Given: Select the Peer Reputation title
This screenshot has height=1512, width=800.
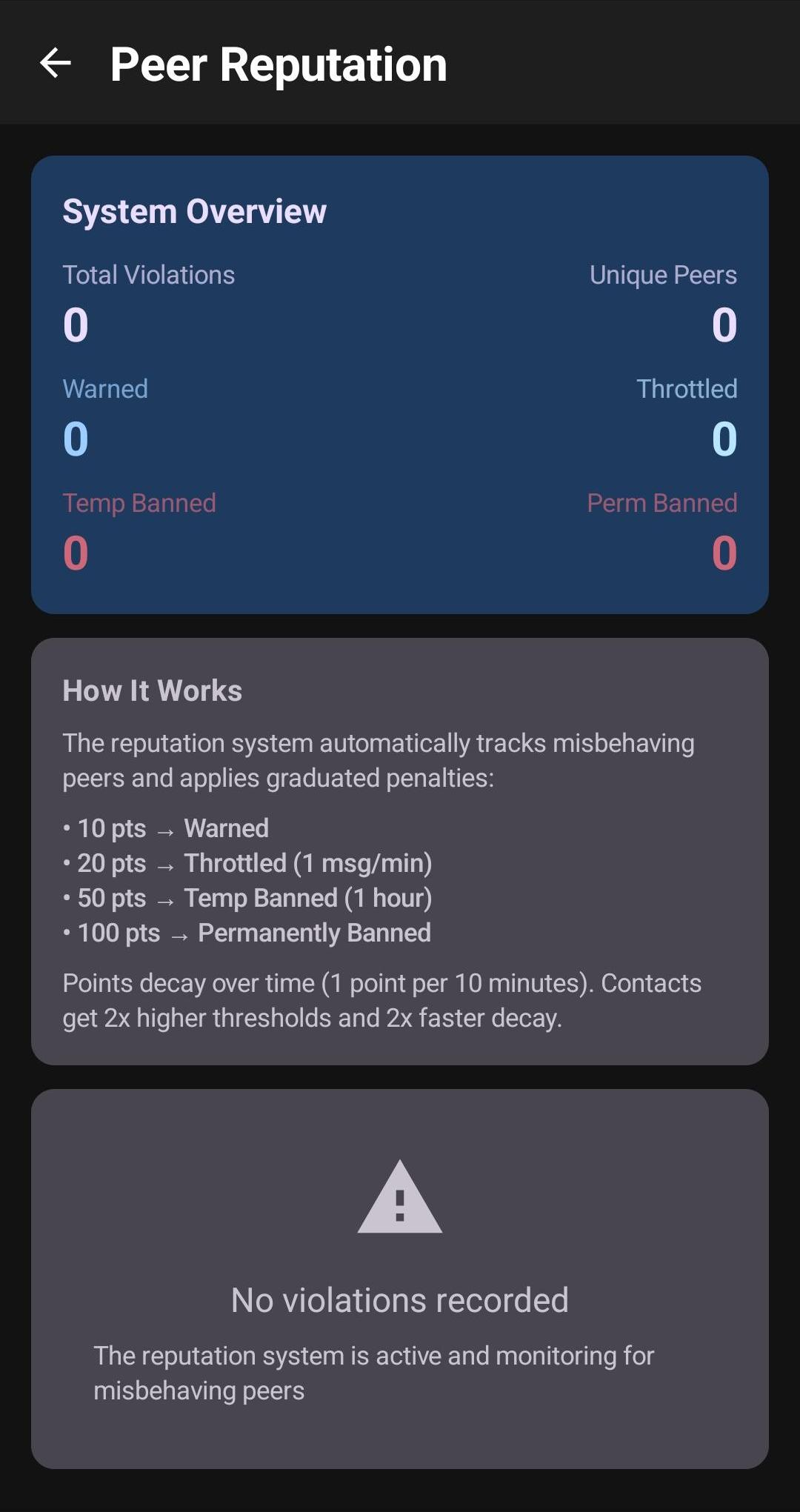Looking at the screenshot, I should point(278,64).
